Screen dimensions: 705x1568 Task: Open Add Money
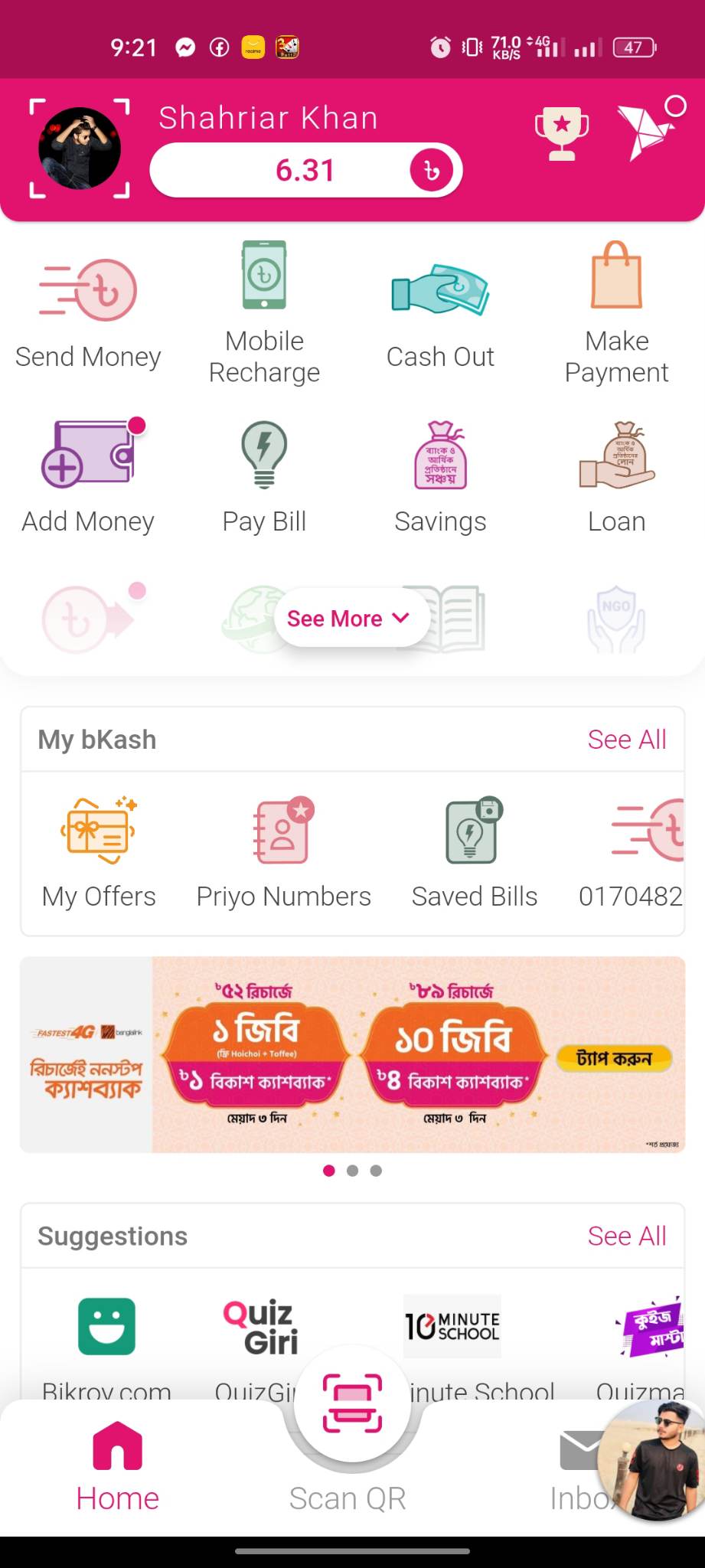pos(88,475)
